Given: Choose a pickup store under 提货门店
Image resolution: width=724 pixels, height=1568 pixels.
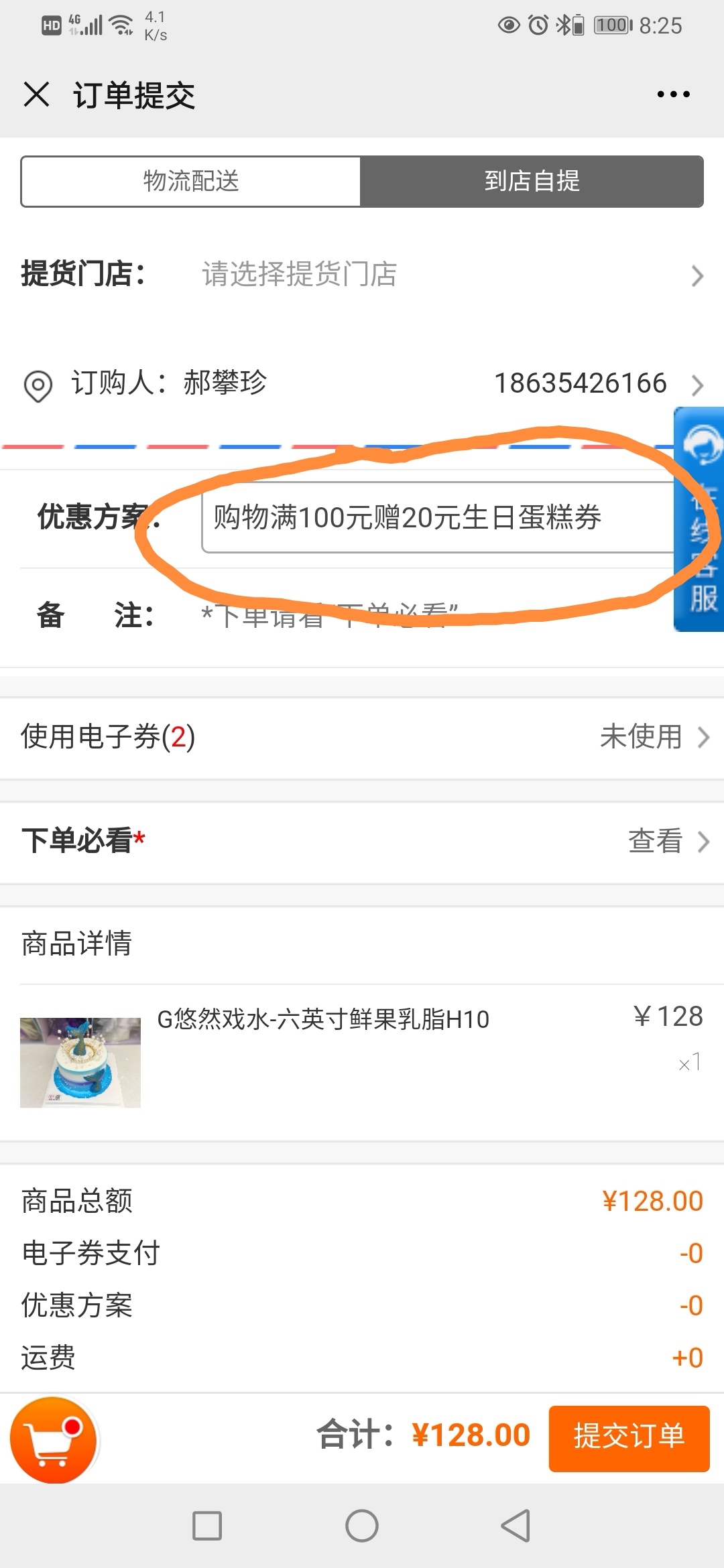Looking at the screenshot, I should tap(442, 275).
